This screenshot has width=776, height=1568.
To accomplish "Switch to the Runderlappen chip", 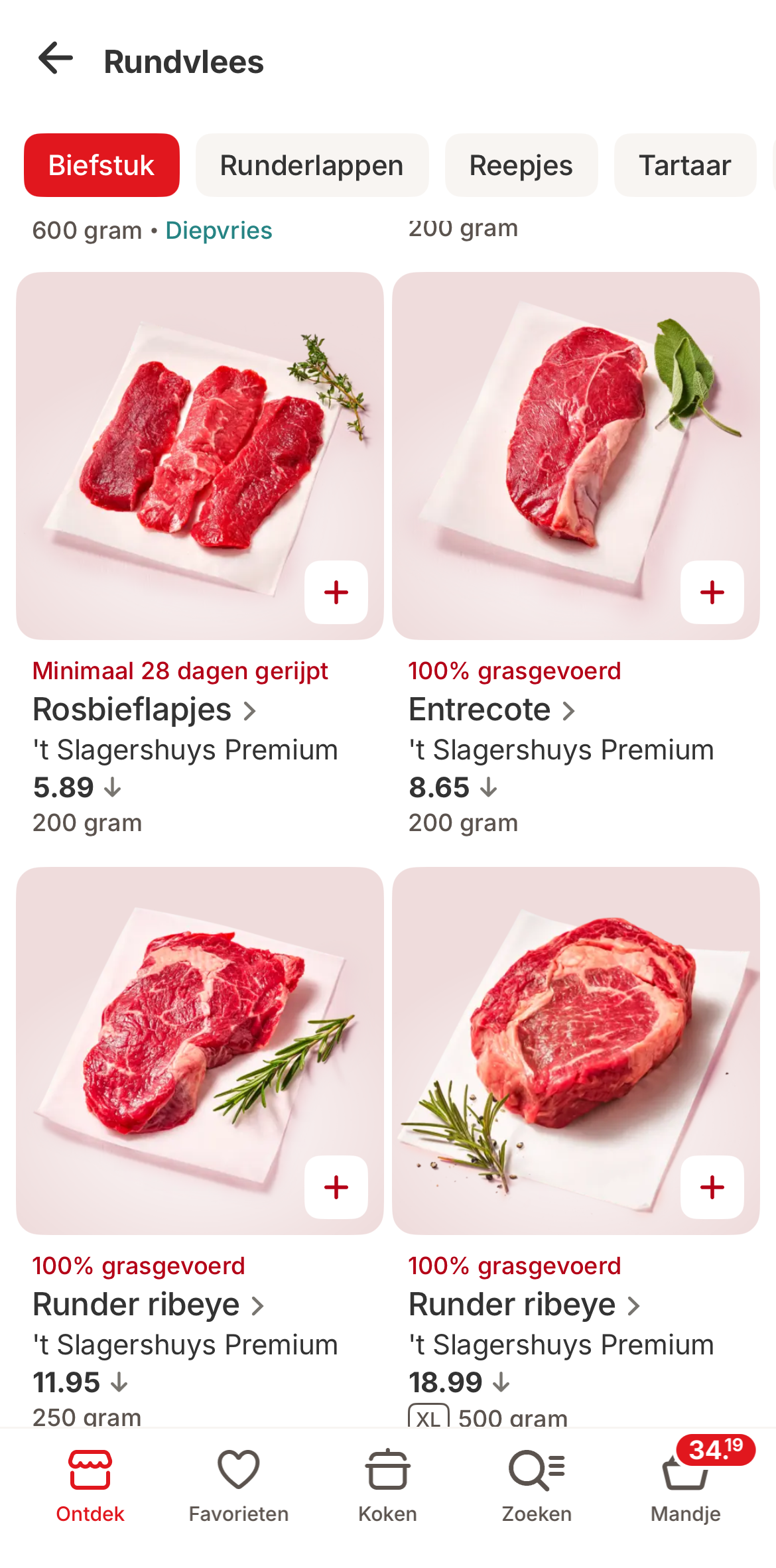I will coord(312,165).
